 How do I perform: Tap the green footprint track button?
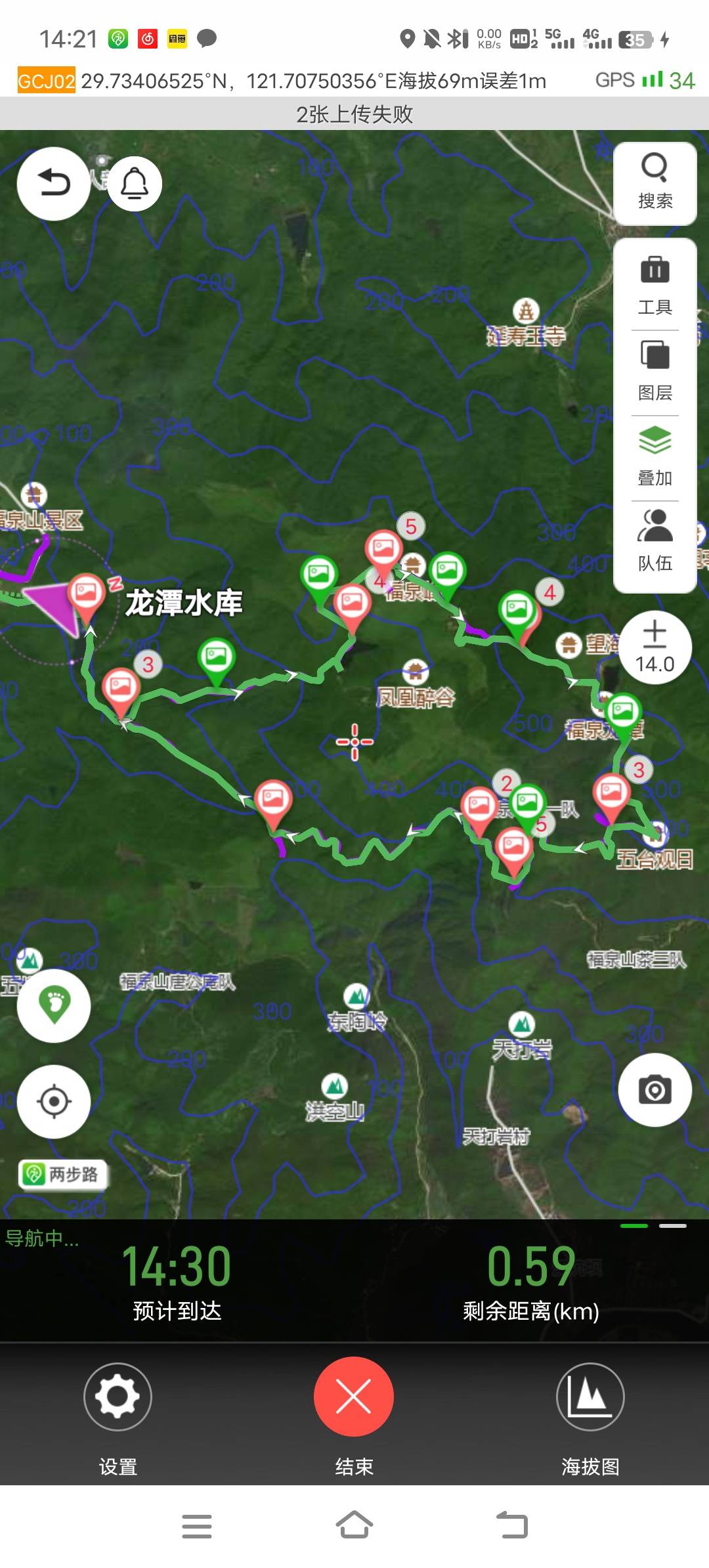click(x=54, y=1005)
